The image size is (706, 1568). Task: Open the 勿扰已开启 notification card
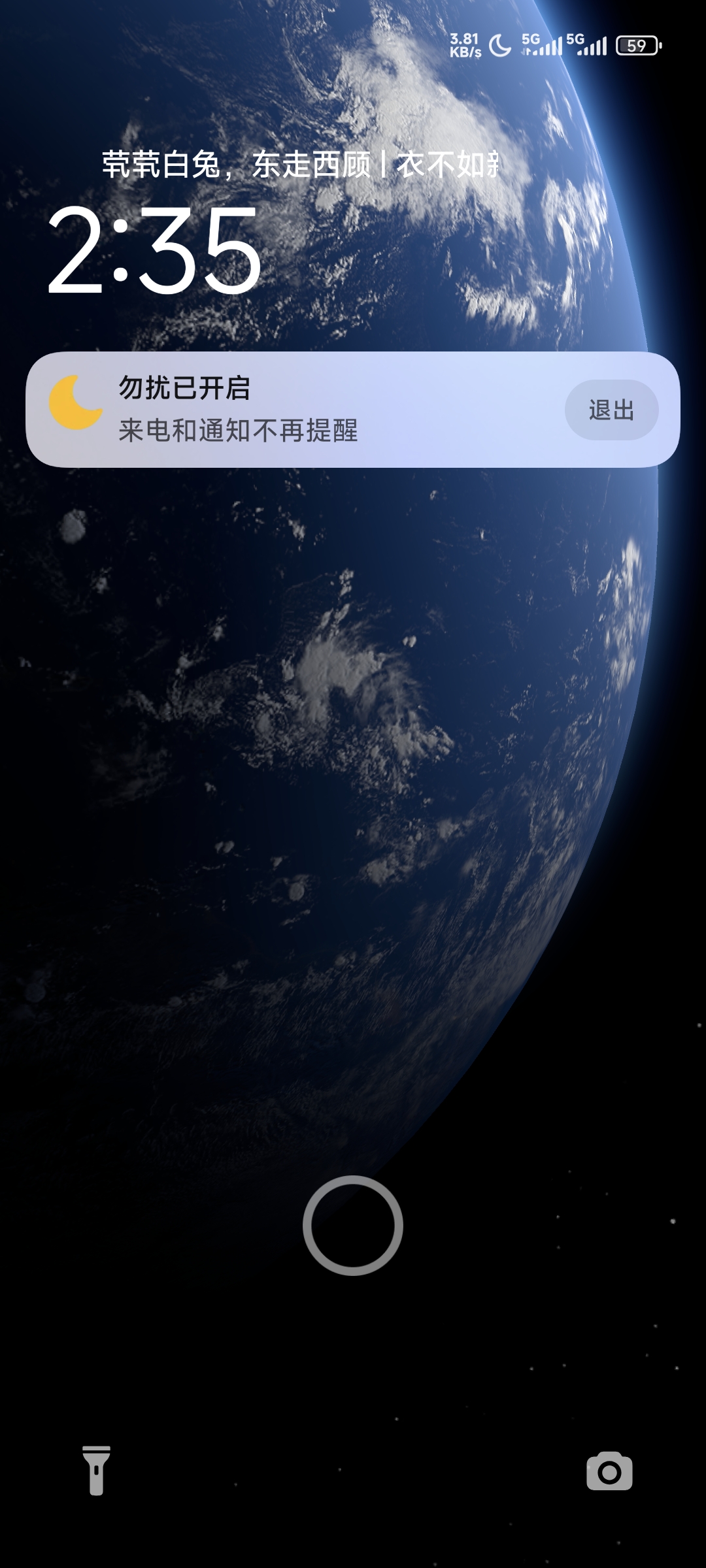click(294, 410)
